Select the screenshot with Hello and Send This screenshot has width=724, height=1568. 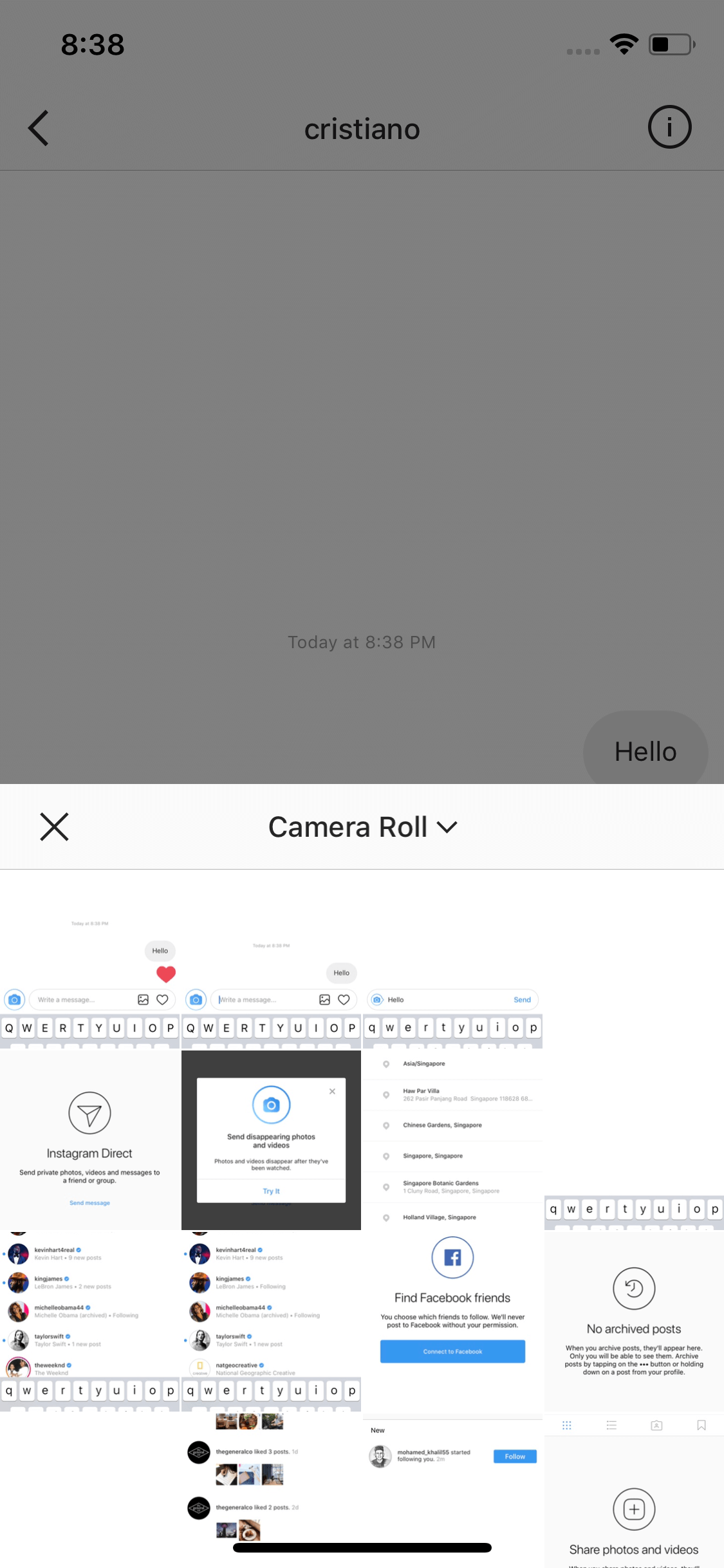pos(452,959)
